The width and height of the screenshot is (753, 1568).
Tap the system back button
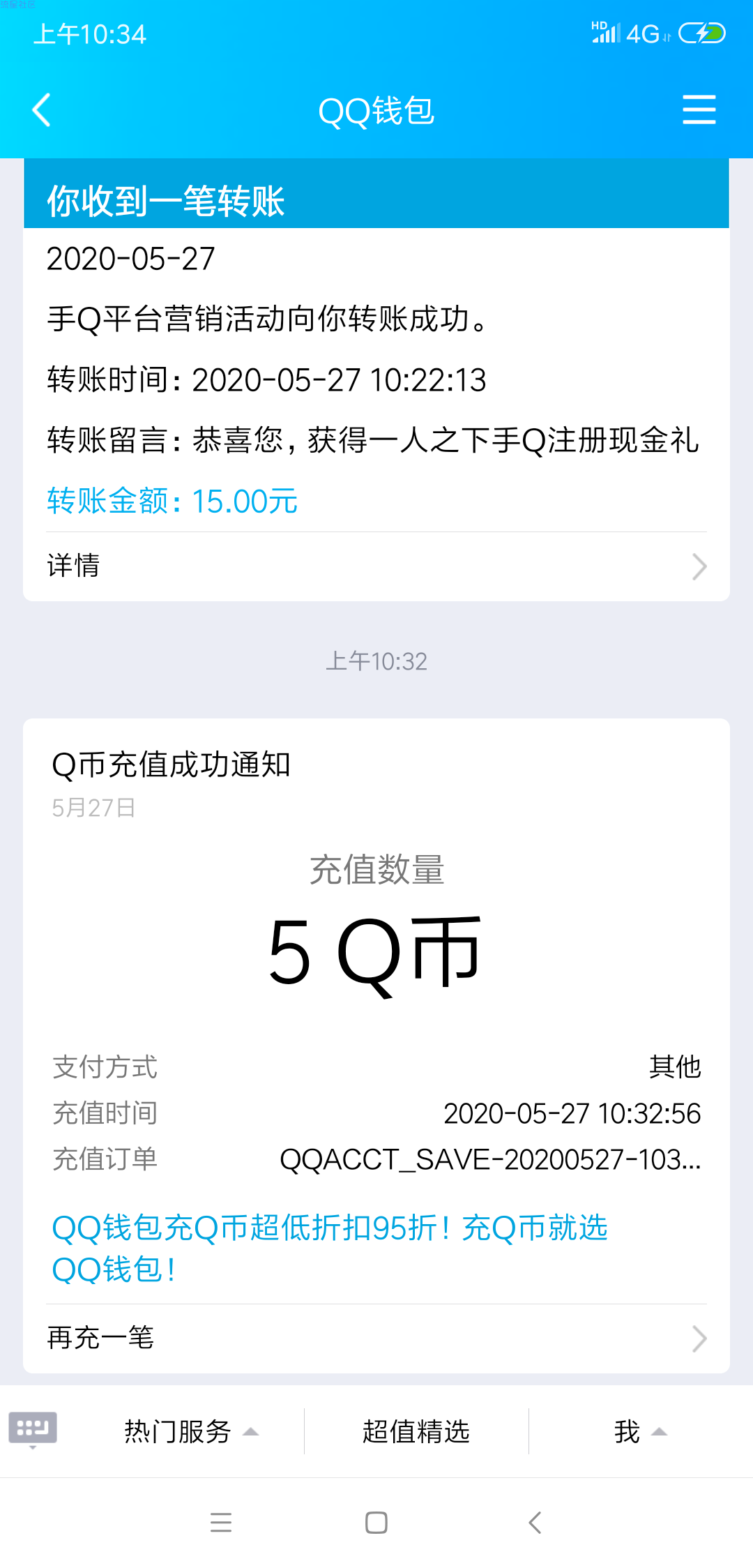coord(535,1523)
